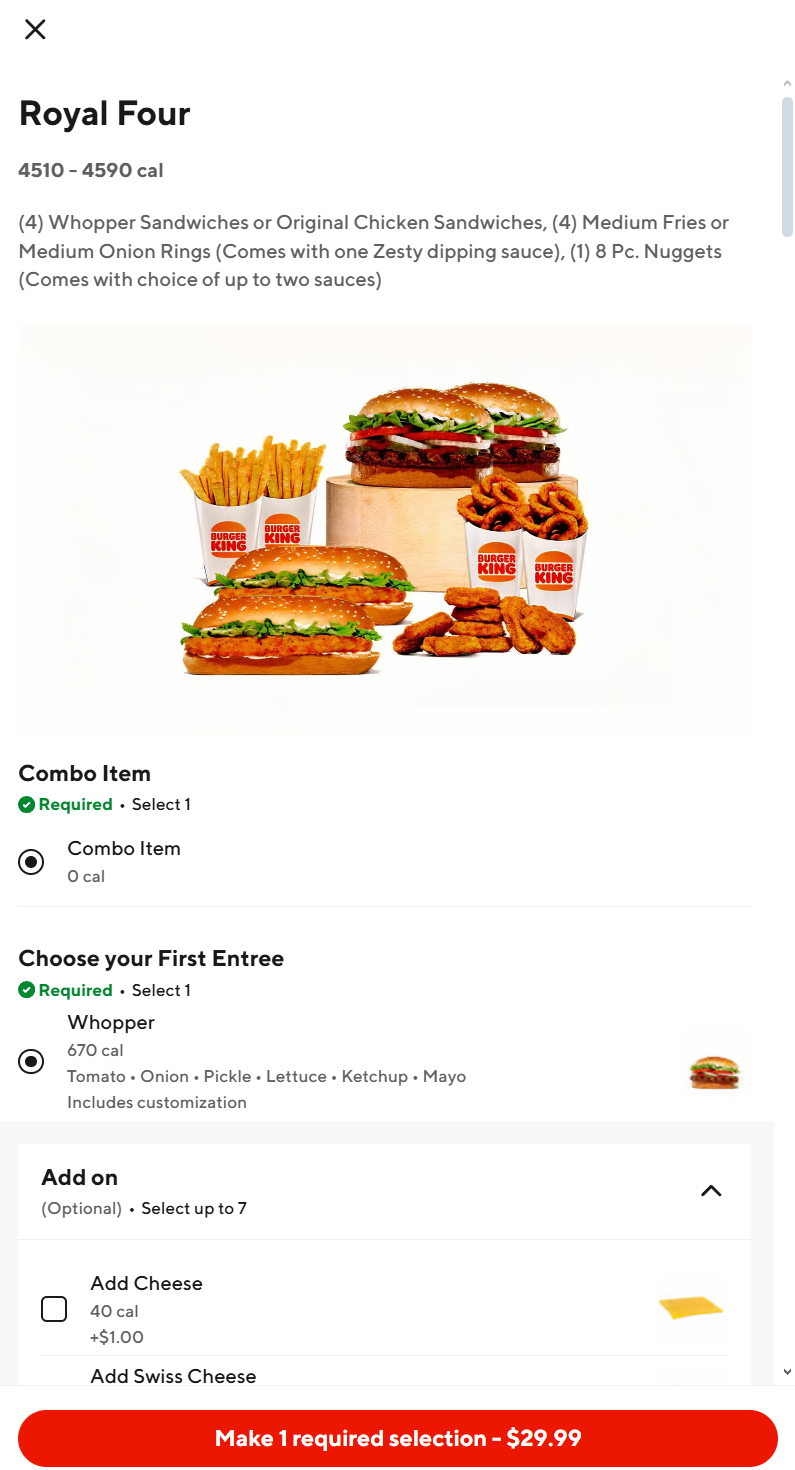Screen dimensions: 795x1470
Task: Check the Add Cheese option
Action: pyautogui.click(x=54, y=1309)
